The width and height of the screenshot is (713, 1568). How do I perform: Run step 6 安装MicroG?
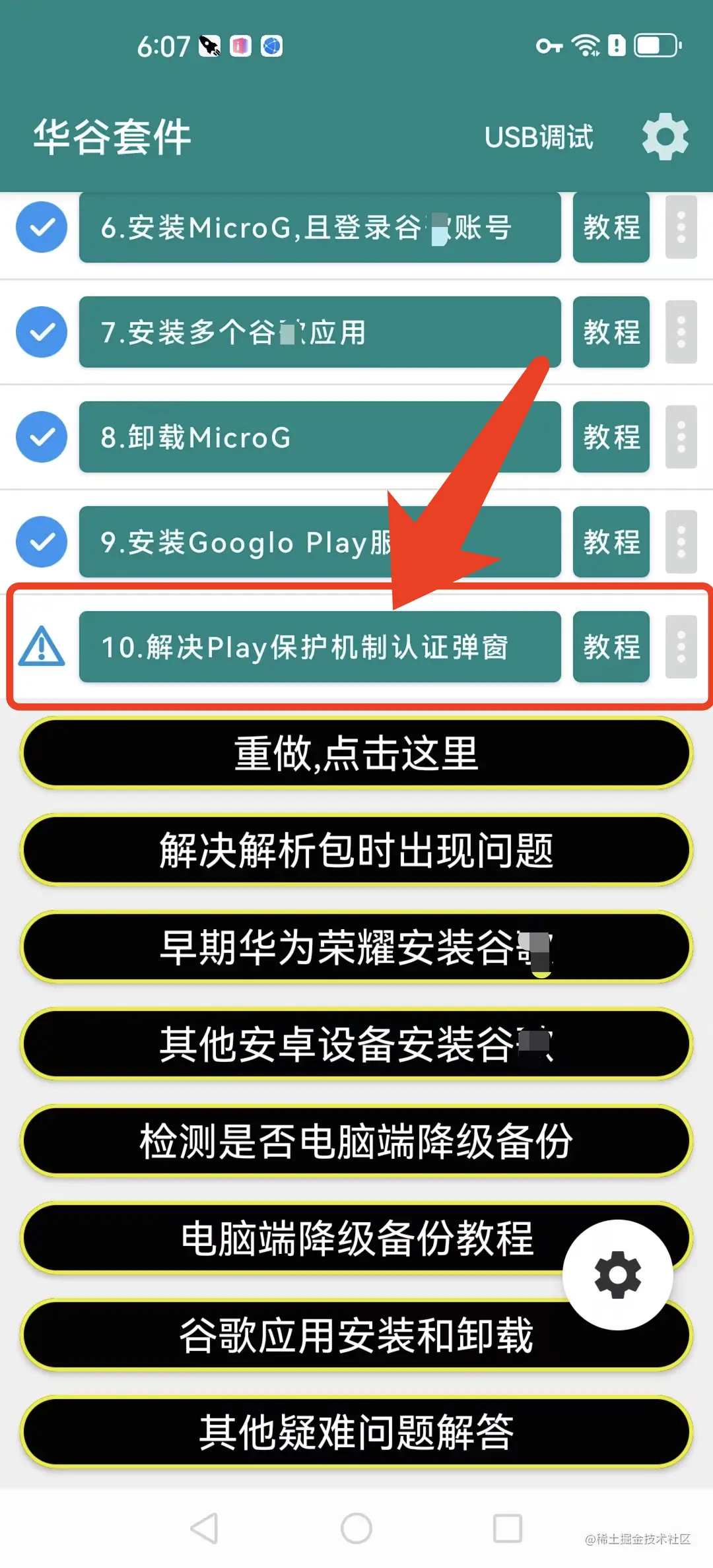click(x=320, y=228)
